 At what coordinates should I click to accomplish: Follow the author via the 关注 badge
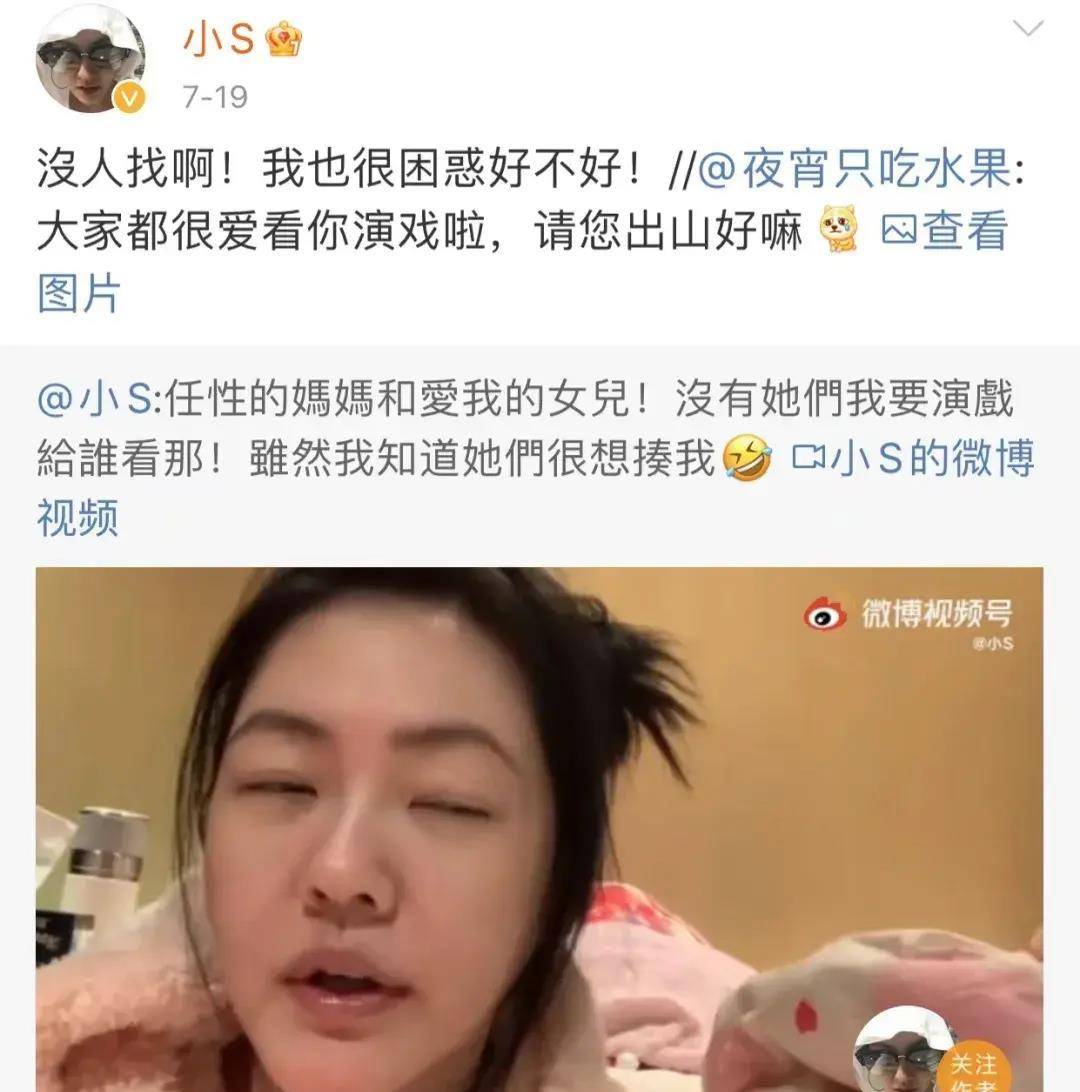972,1068
